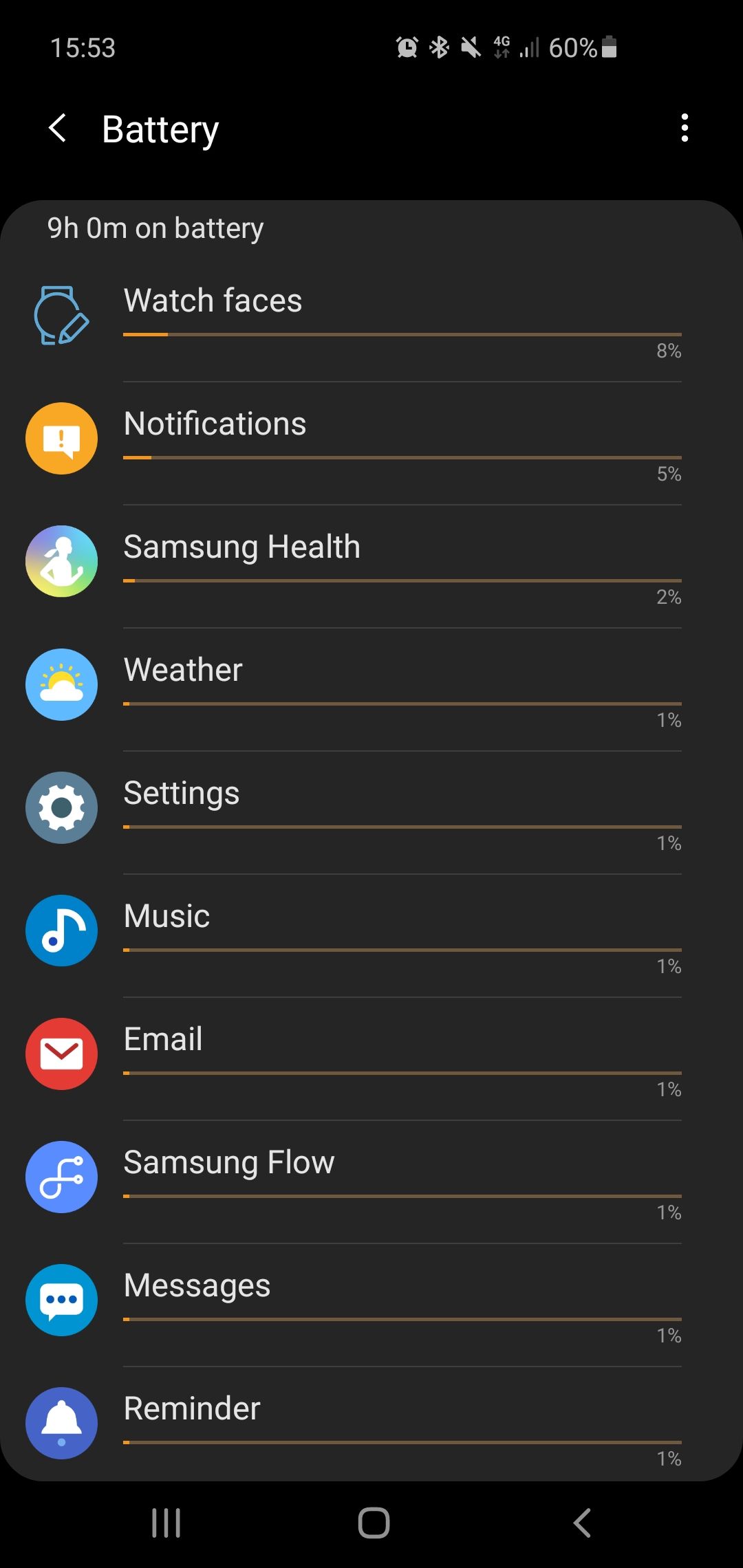Open the three-dot overflow menu
The width and height of the screenshot is (743, 1568).
(x=684, y=129)
